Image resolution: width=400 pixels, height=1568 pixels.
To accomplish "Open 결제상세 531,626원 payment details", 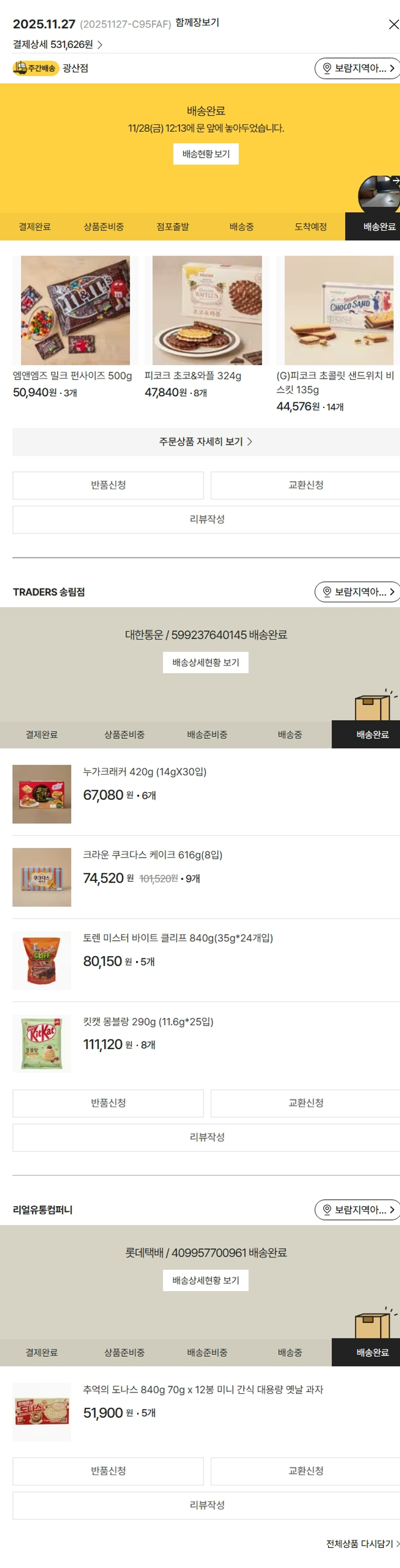I will tap(58, 44).
